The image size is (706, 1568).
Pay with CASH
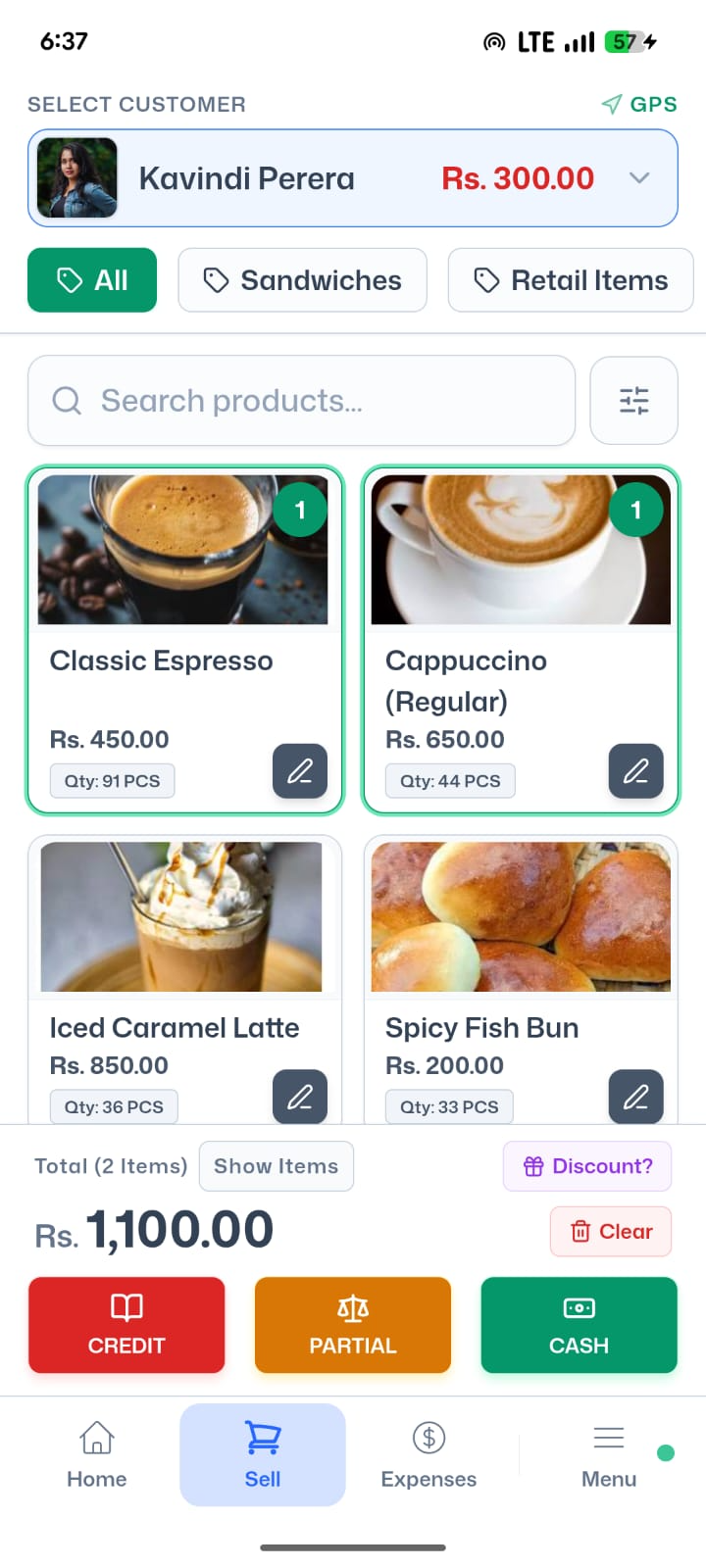tap(579, 1325)
